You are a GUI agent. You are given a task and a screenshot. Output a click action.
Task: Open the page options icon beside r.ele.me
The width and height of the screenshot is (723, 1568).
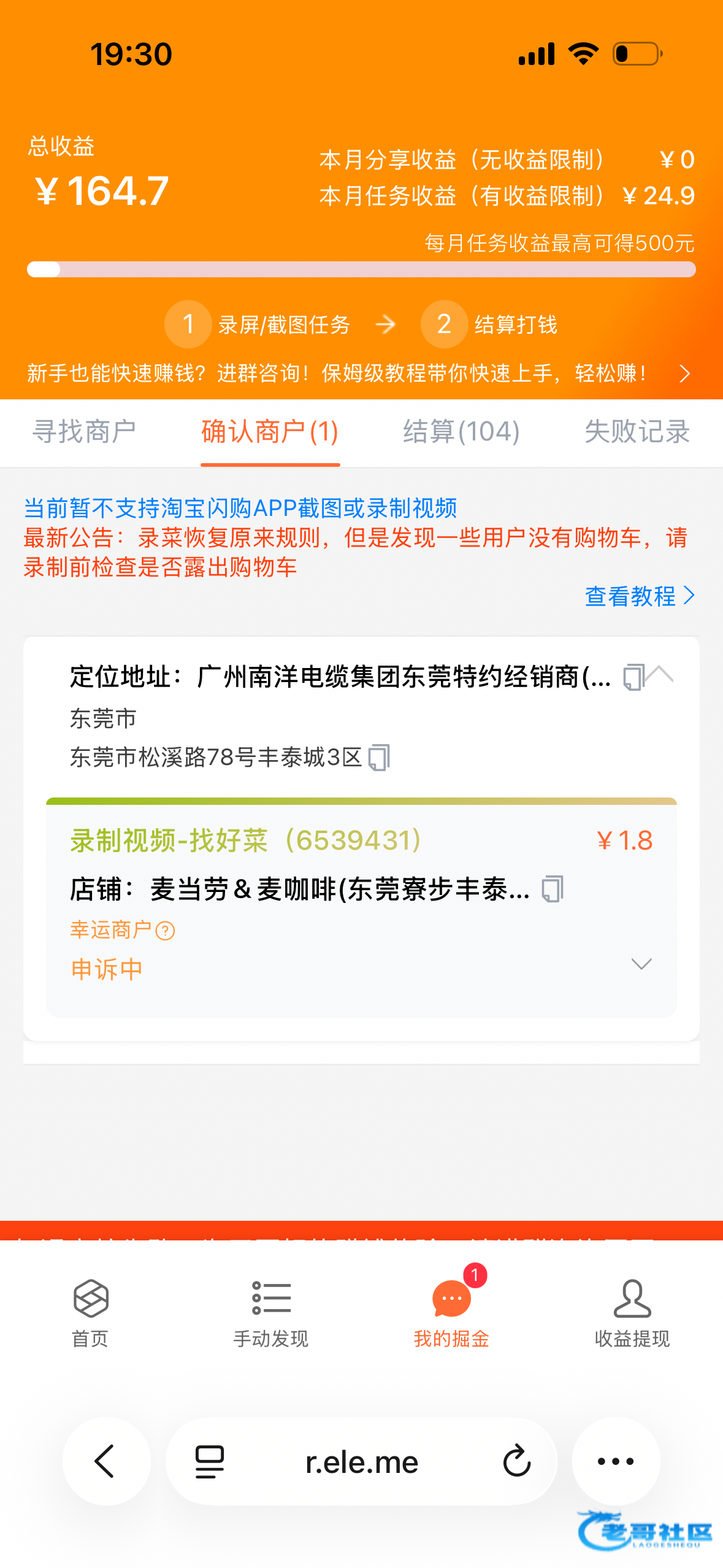(210, 1461)
